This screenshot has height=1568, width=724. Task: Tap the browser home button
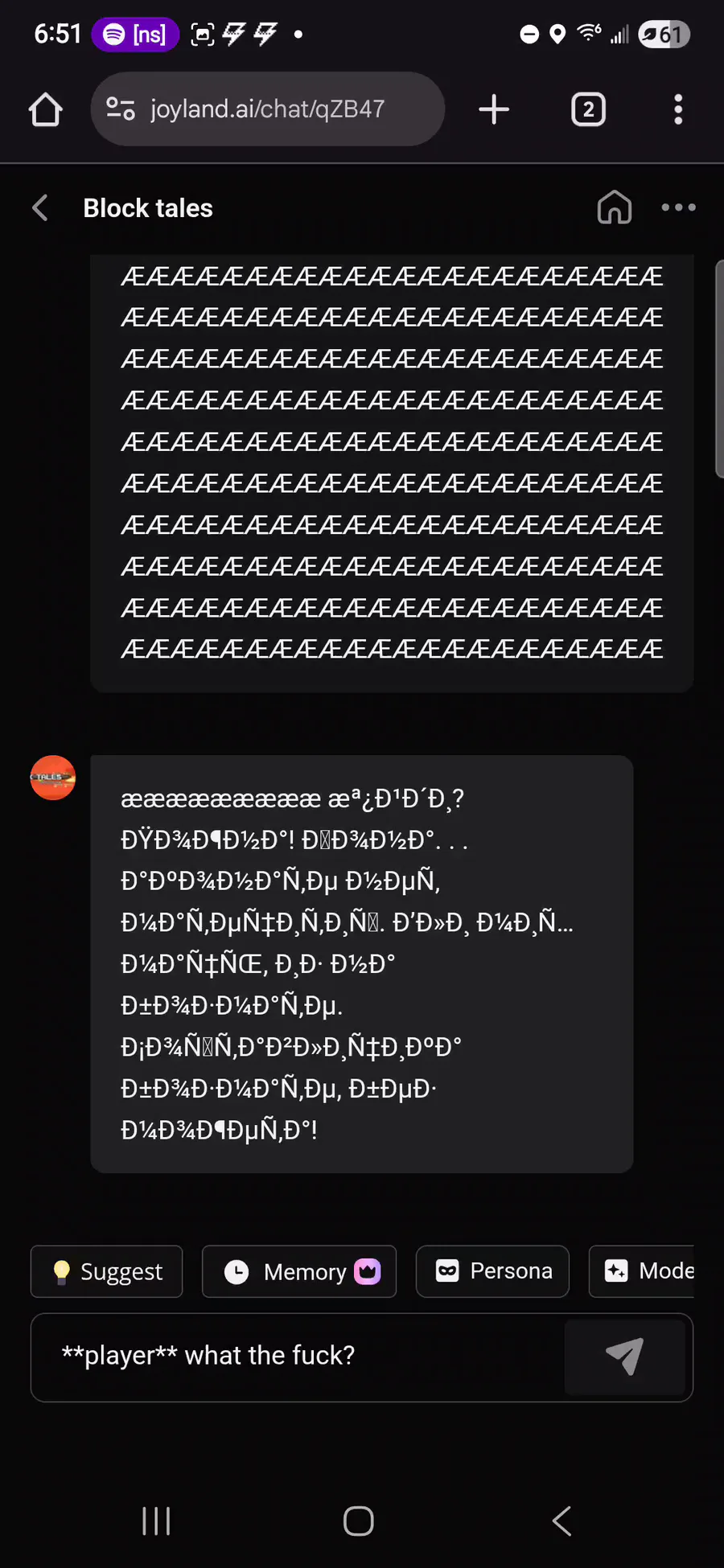(x=46, y=109)
